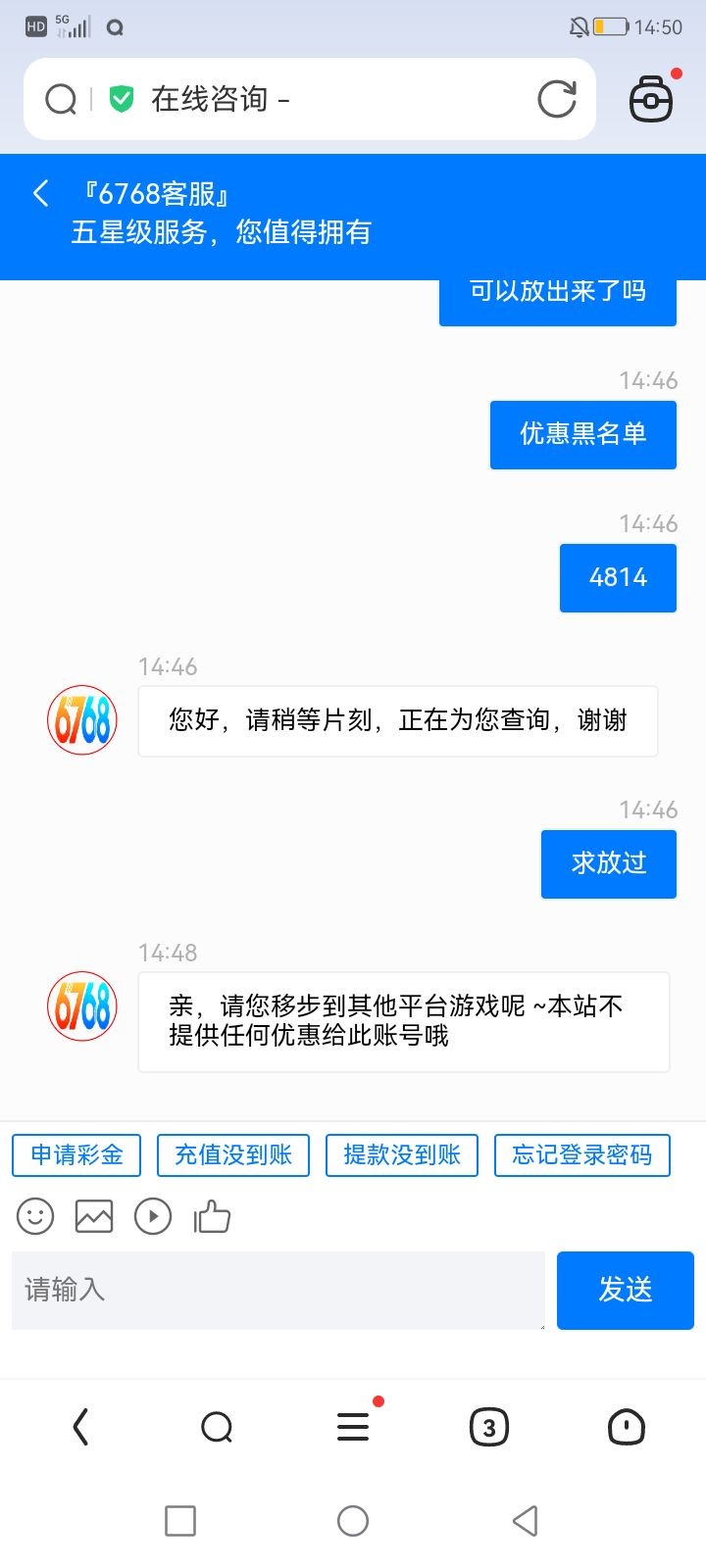The image size is (706, 1568).
Task: Go back using the browser's bottom back arrow
Action: [80, 1427]
